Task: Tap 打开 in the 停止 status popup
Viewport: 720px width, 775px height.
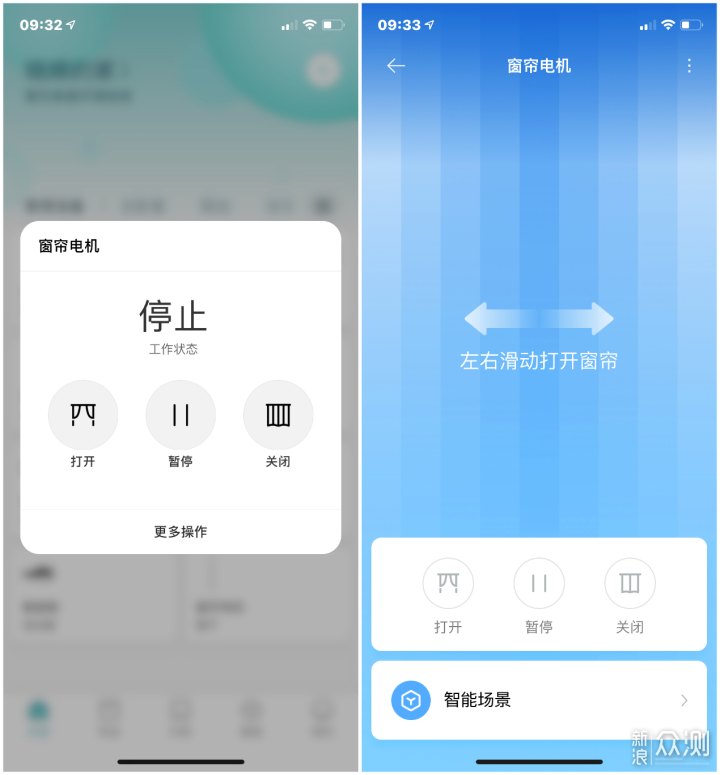Action: click(x=83, y=415)
